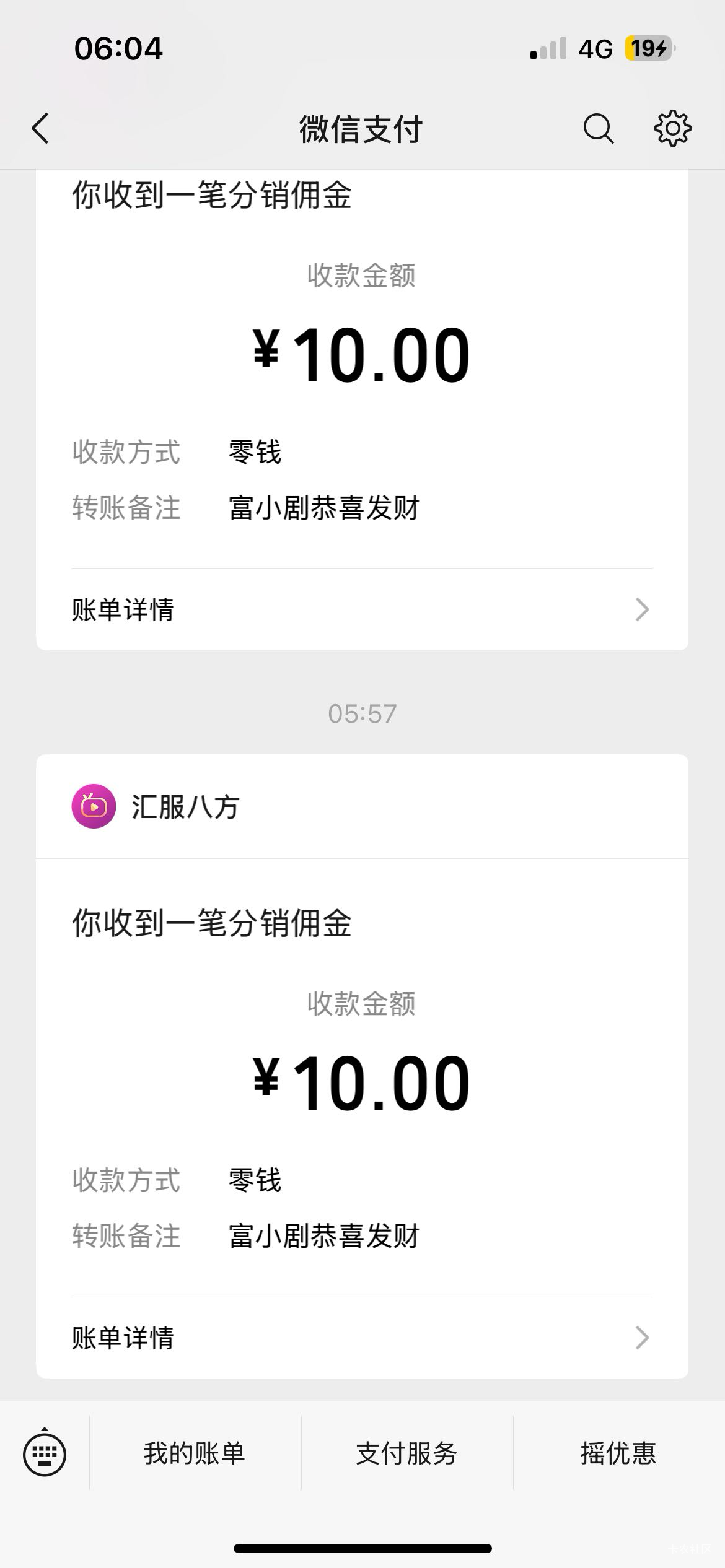Open the 支付服务 menu
The height and width of the screenshot is (1568, 725).
(406, 1453)
